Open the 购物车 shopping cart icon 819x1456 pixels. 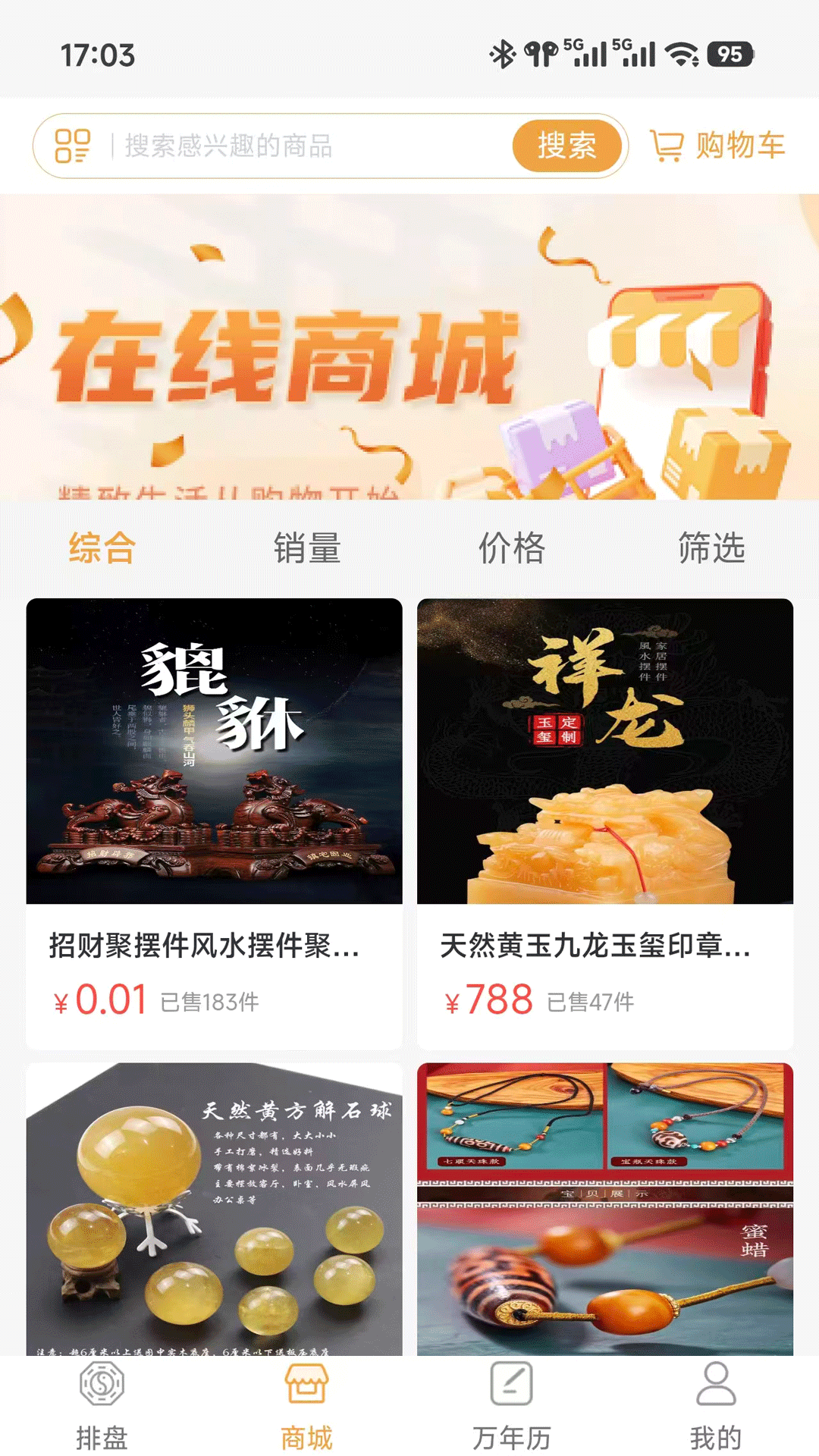tap(667, 146)
